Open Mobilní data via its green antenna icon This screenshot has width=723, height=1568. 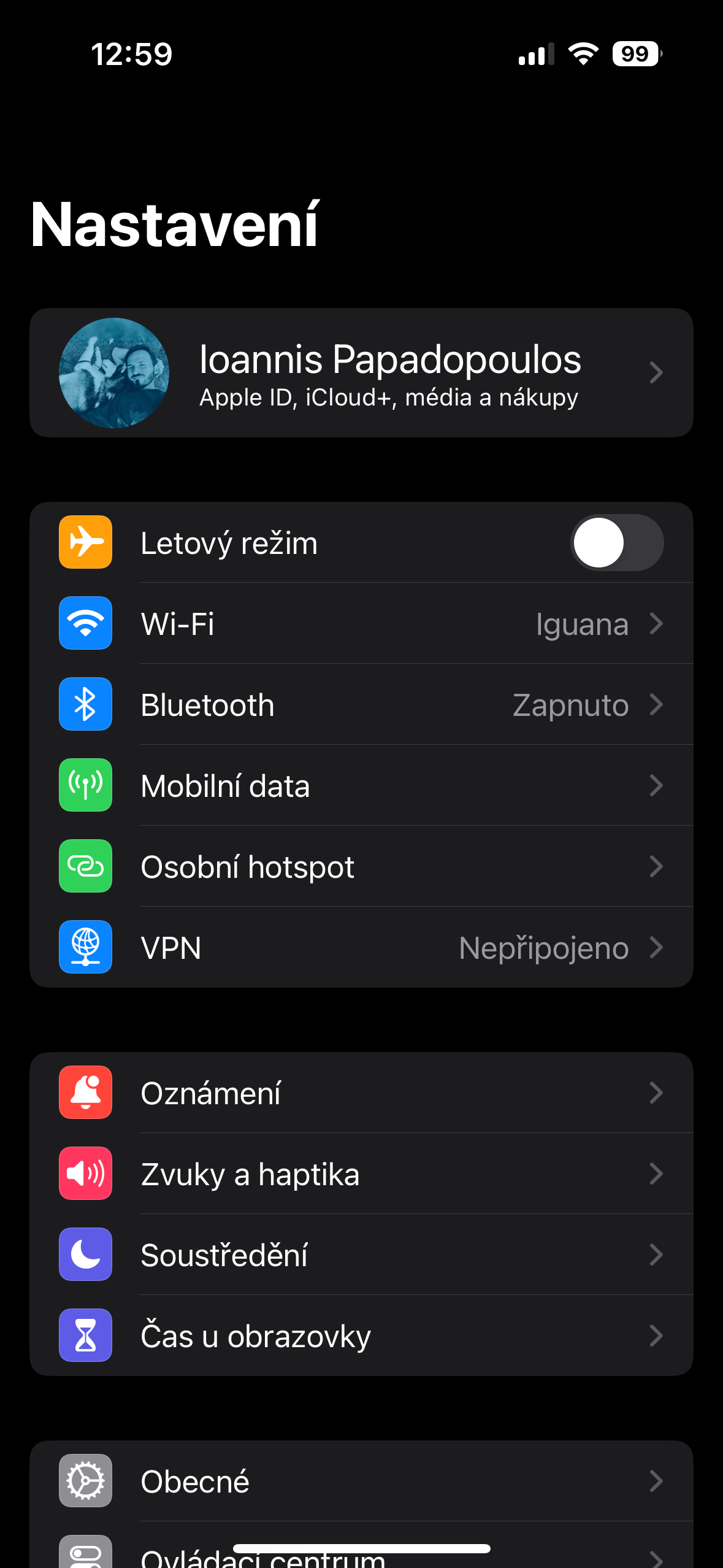[x=85, y=785]
